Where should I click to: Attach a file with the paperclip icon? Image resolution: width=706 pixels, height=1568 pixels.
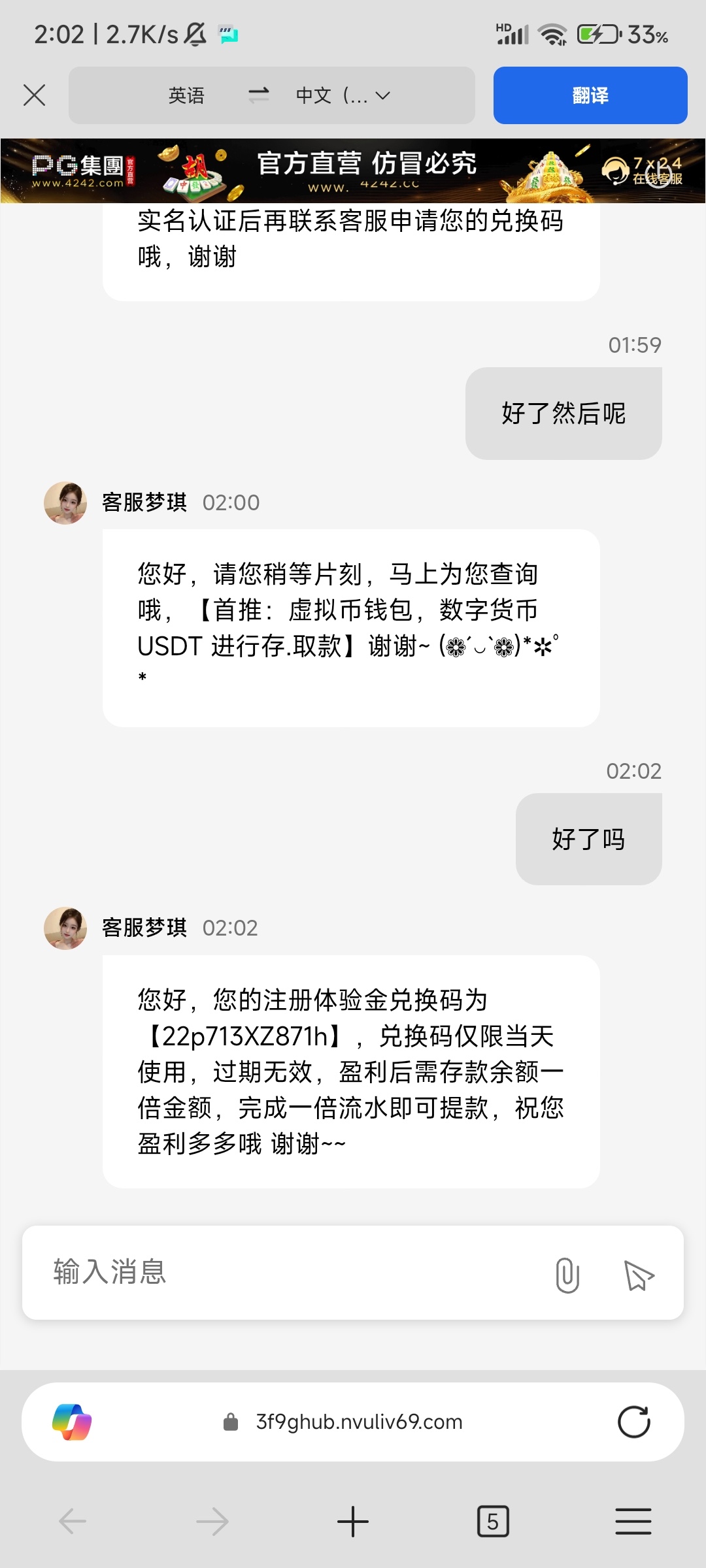[x=567, y=1275]
